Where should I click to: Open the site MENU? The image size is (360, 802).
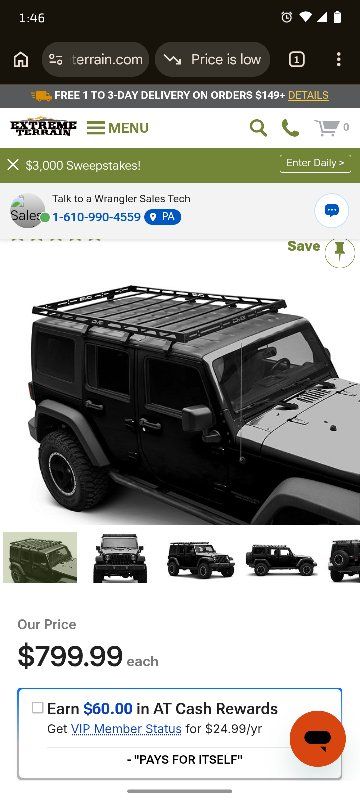tap(118, 127)
